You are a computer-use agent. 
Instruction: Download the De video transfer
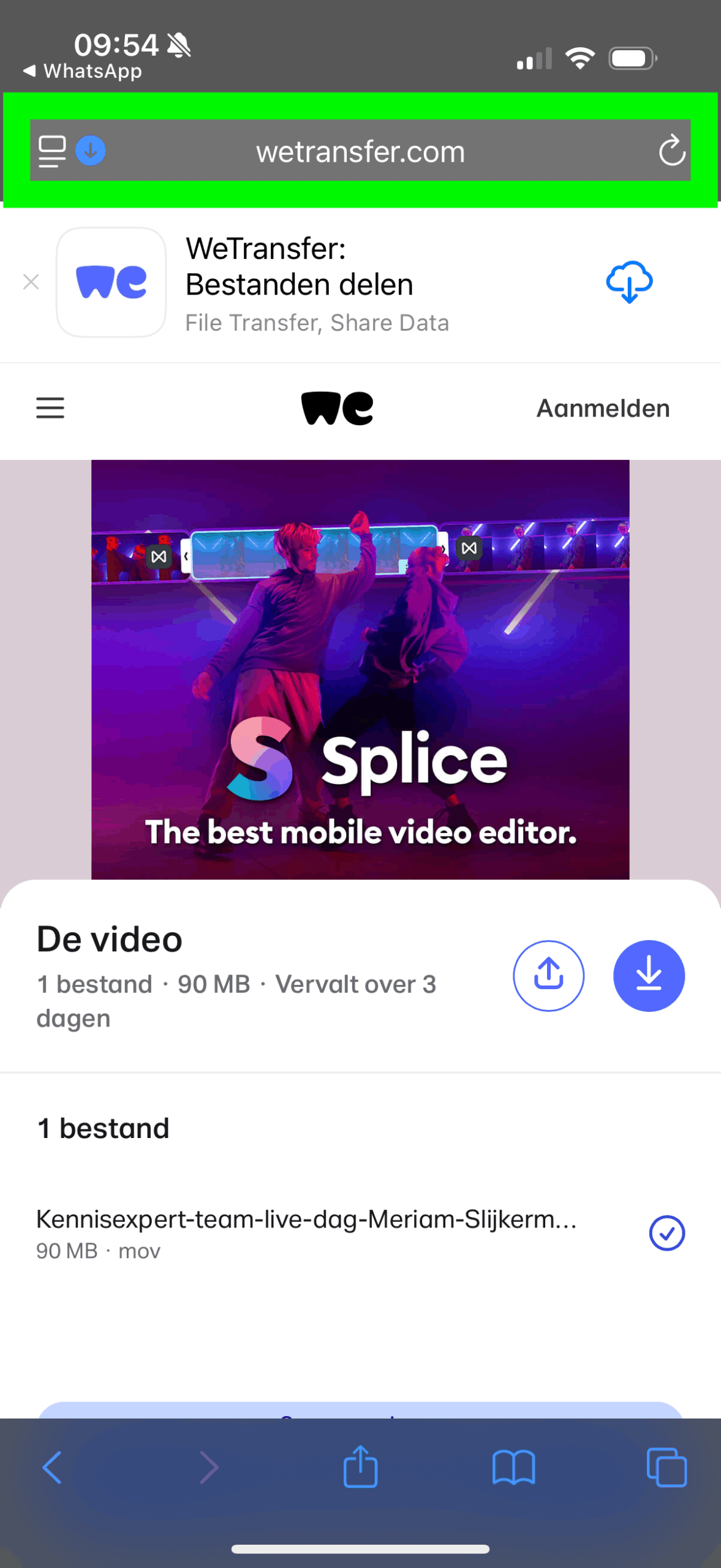649,976
